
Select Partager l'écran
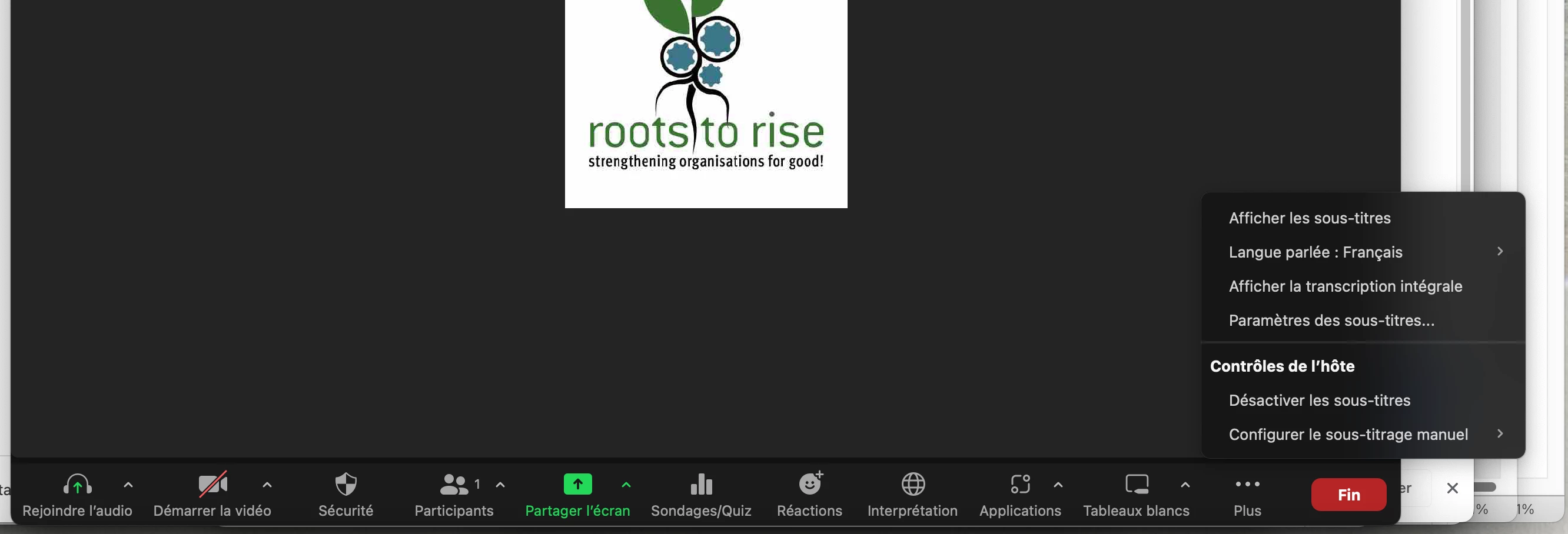pos(577,494)
